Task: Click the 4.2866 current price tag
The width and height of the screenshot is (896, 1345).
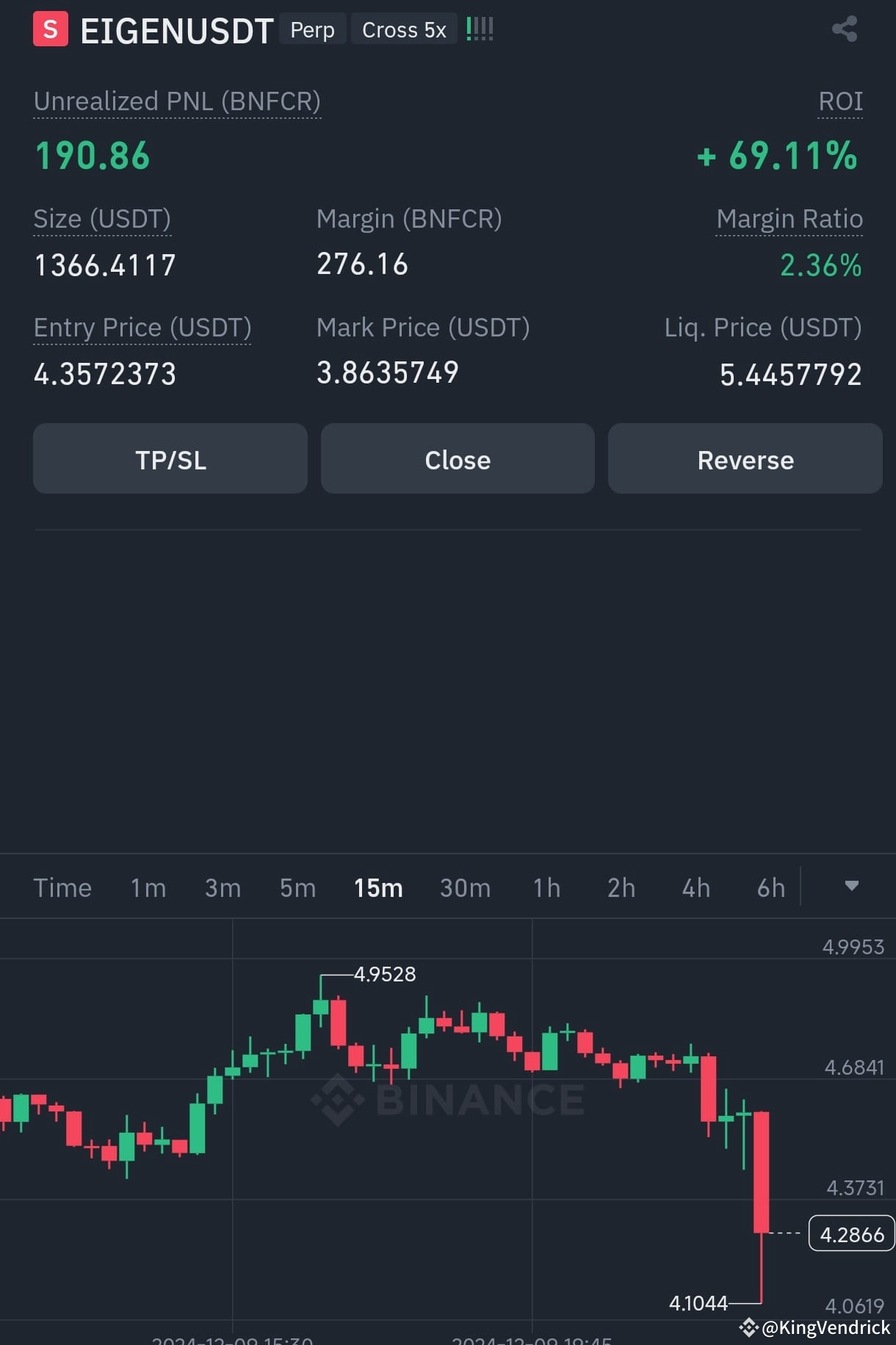Action: [x=851, y=1234]
